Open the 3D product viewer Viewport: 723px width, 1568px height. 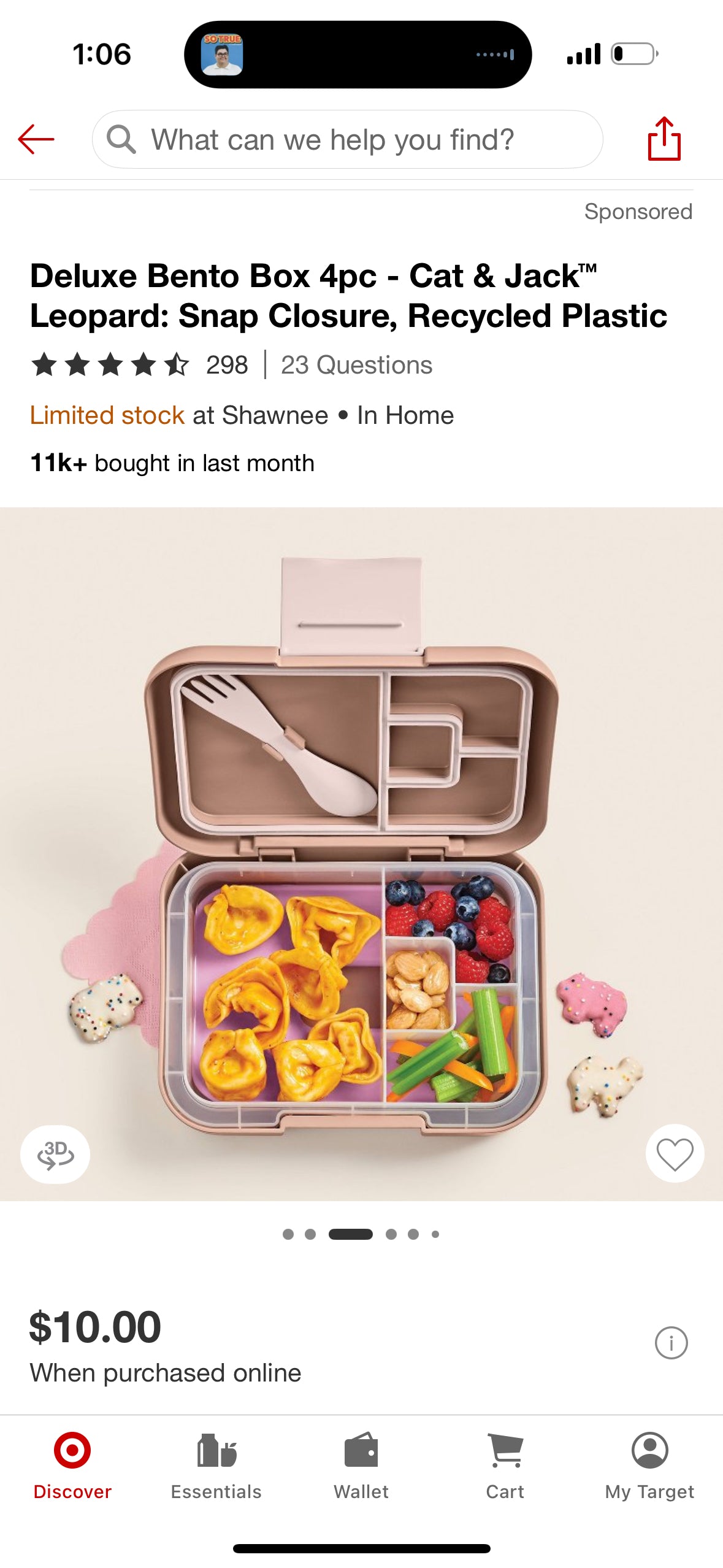(x=55, y=1154)
